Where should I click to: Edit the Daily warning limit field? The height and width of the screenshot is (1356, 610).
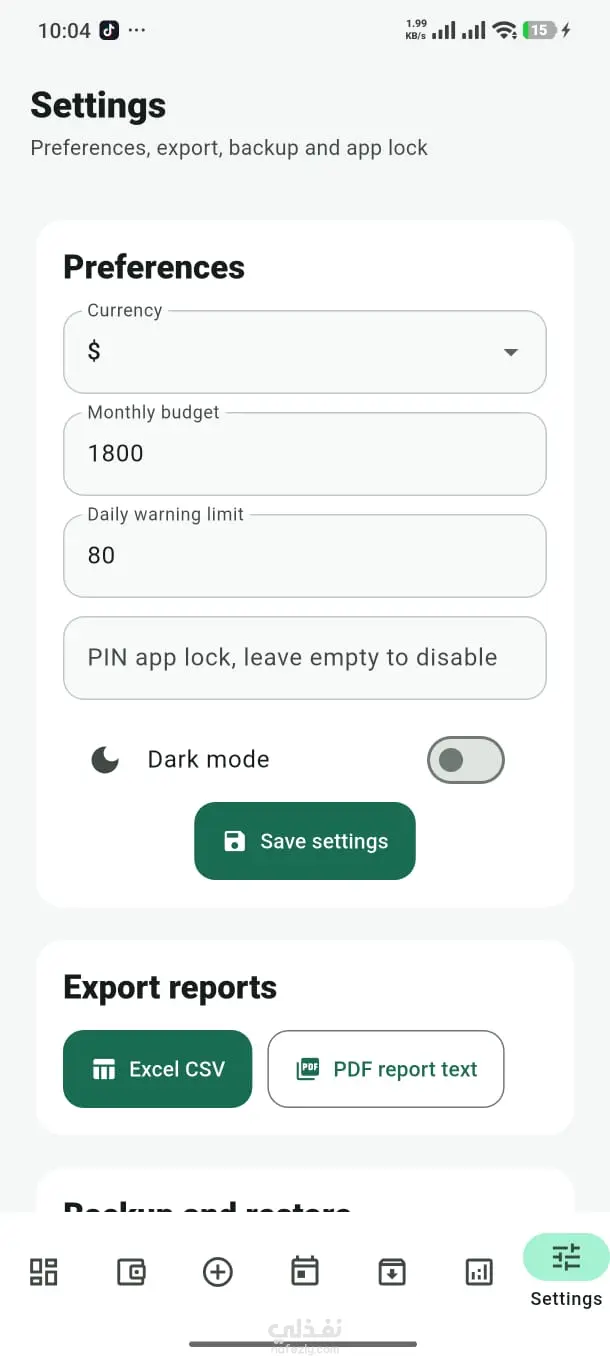click(304, 555)
